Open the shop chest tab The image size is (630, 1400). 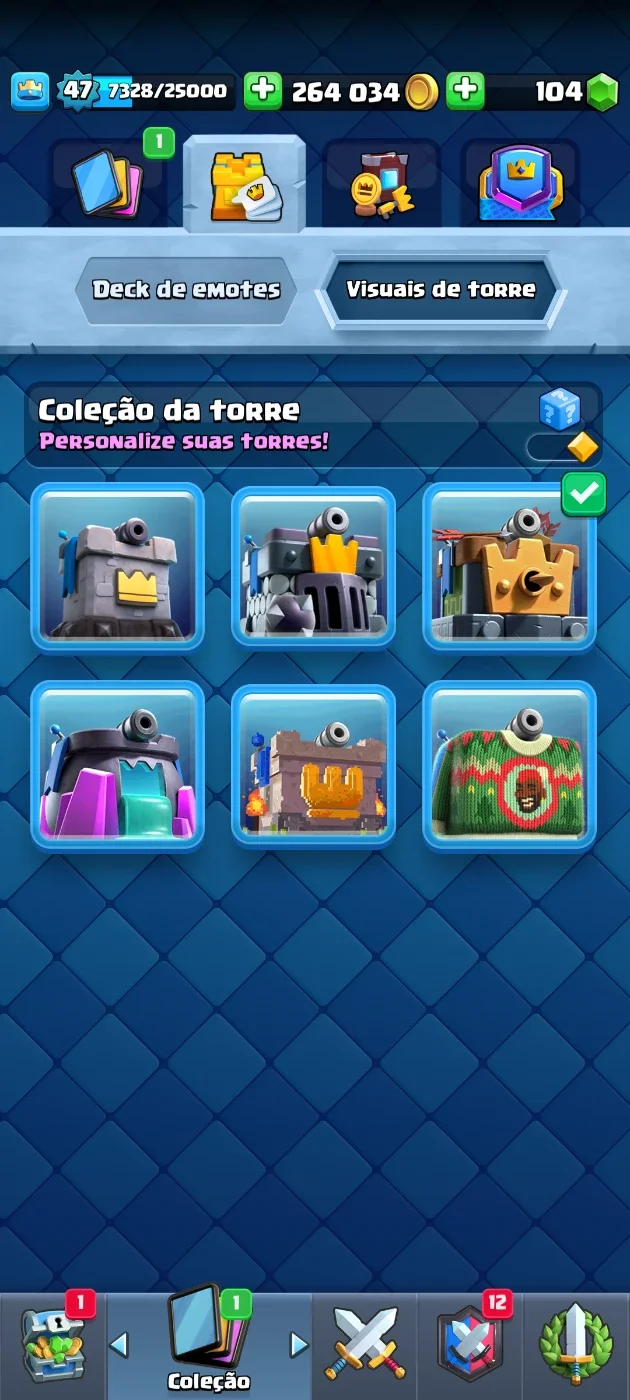click(53, 1346)
